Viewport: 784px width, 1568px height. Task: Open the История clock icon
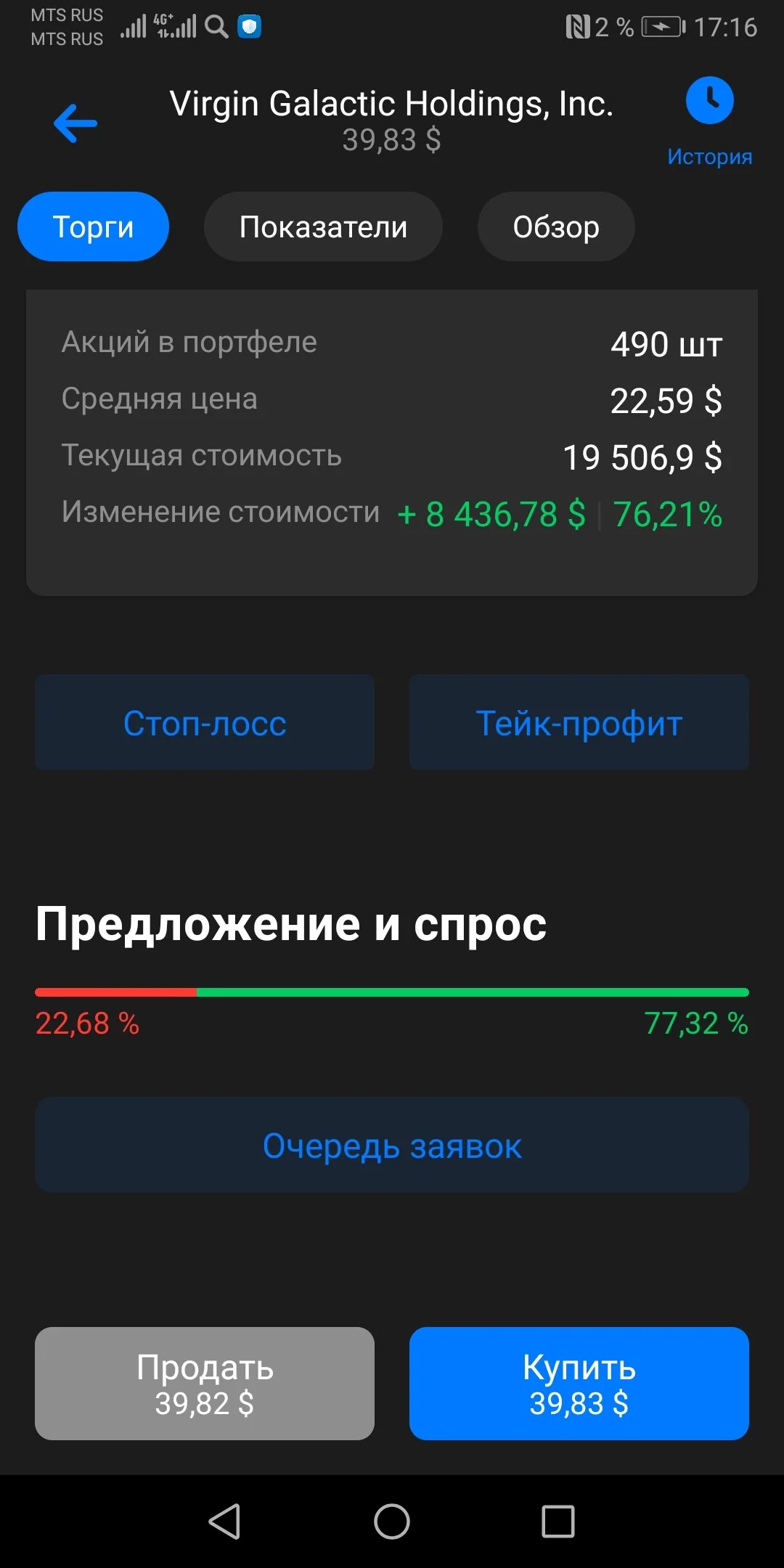[x=709, y=100]
